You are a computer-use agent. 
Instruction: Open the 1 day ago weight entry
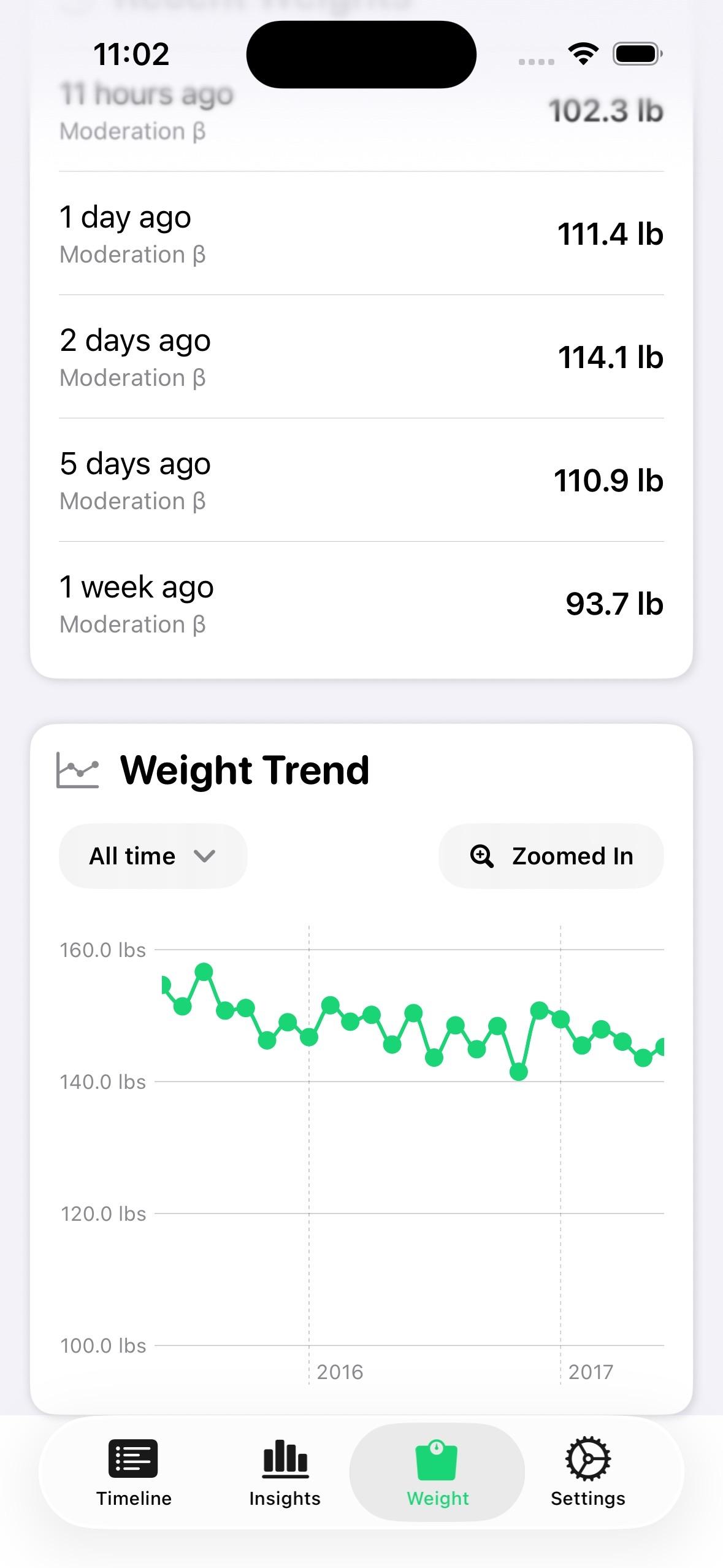click(x=361, y=234)
